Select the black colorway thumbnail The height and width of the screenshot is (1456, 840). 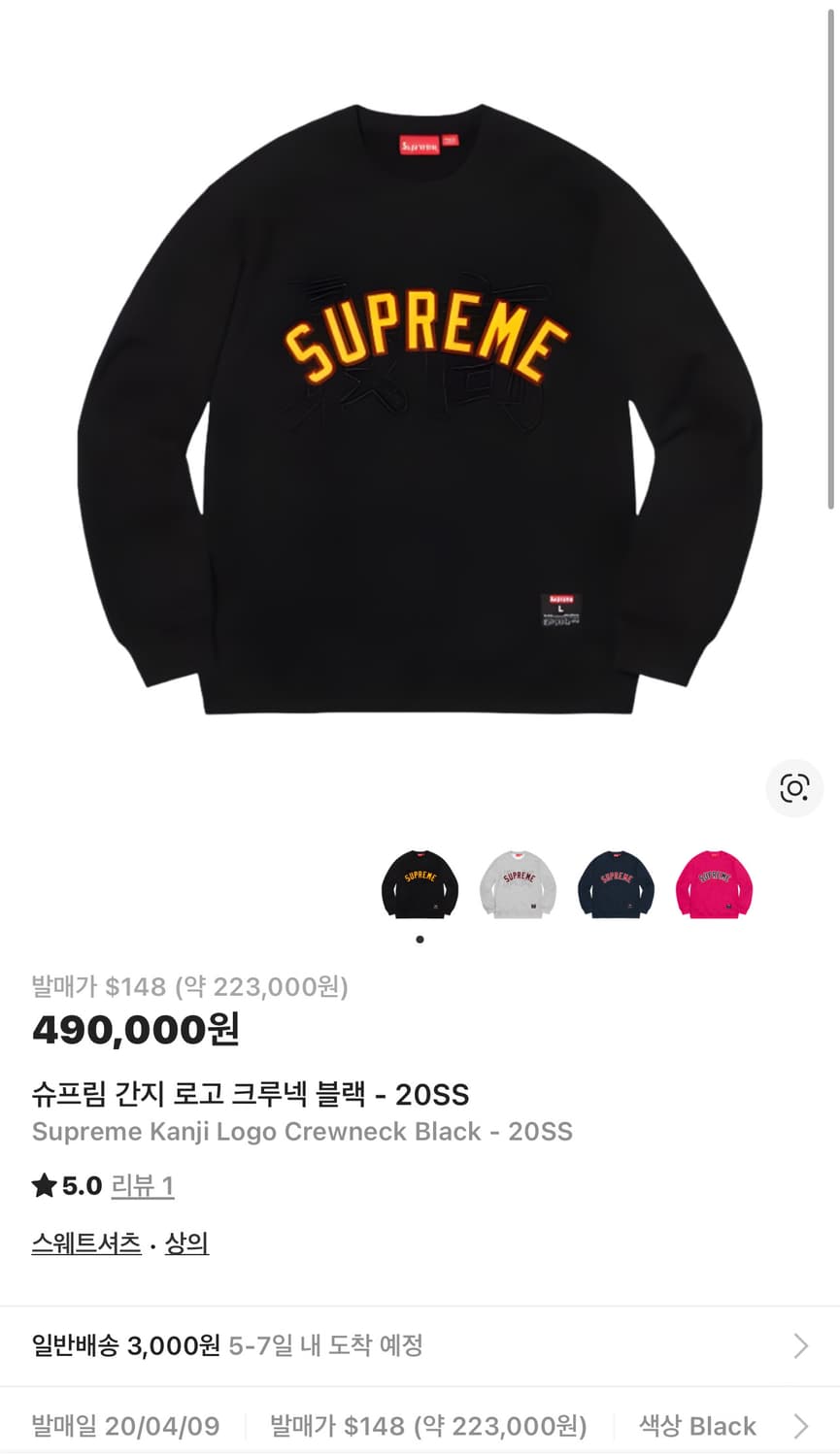pos(420,885)
